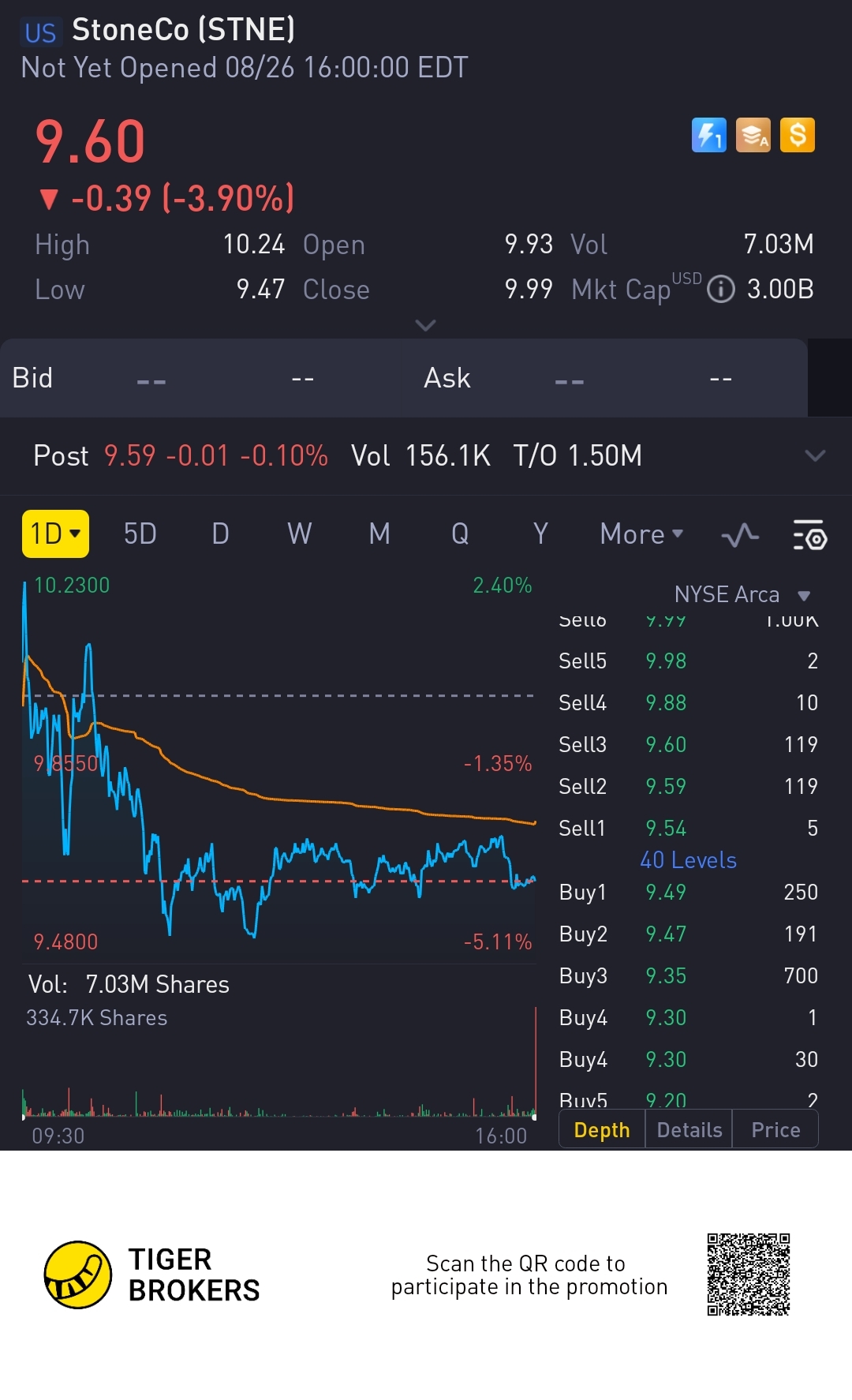Switch to the Price tab
Image resolution: width=852 pixels, height=1400 pixels.
[x=775, y=1130]
